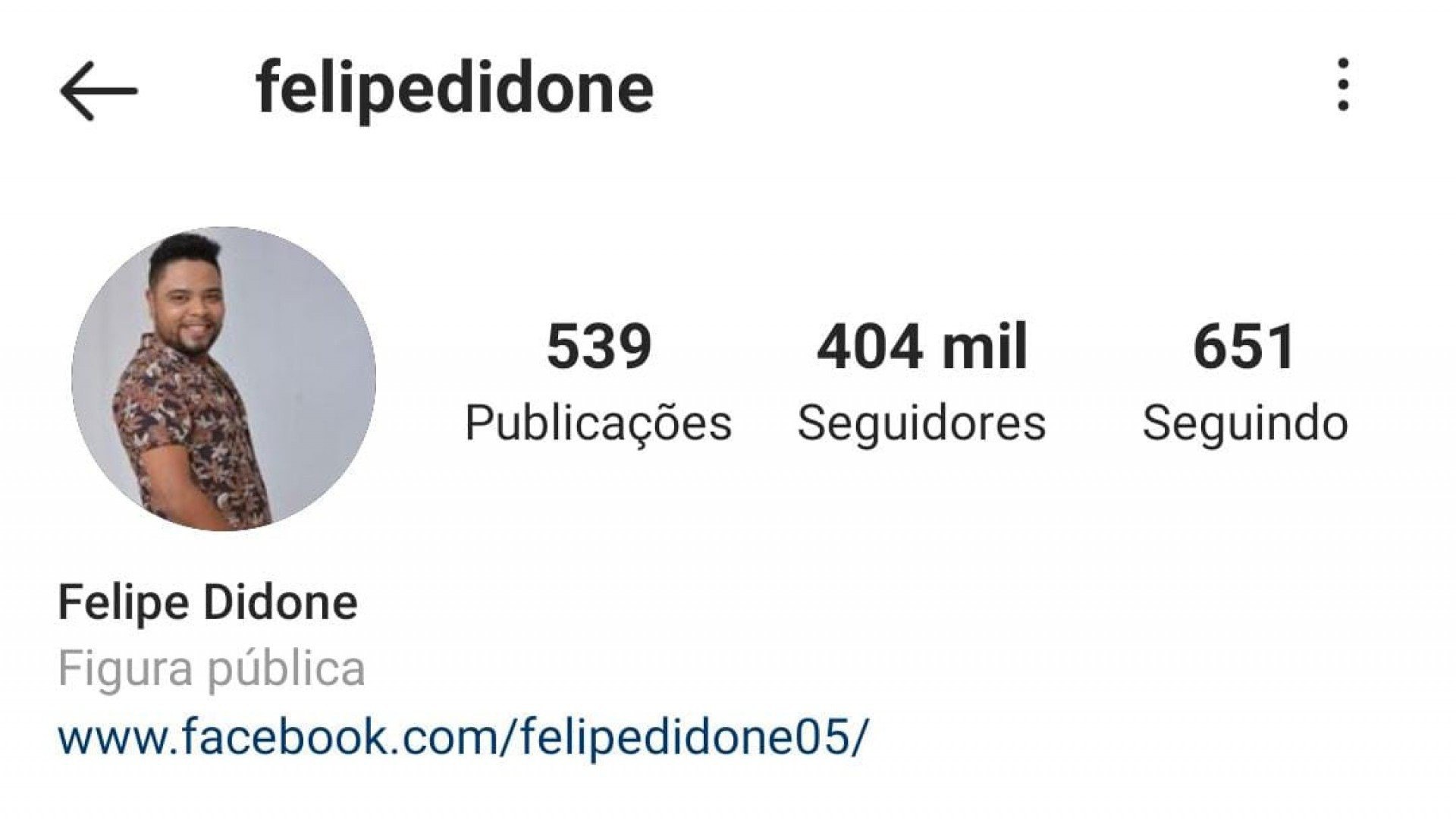
Task: Open Felipe Didone's profile picture
Action: point(224,378)
